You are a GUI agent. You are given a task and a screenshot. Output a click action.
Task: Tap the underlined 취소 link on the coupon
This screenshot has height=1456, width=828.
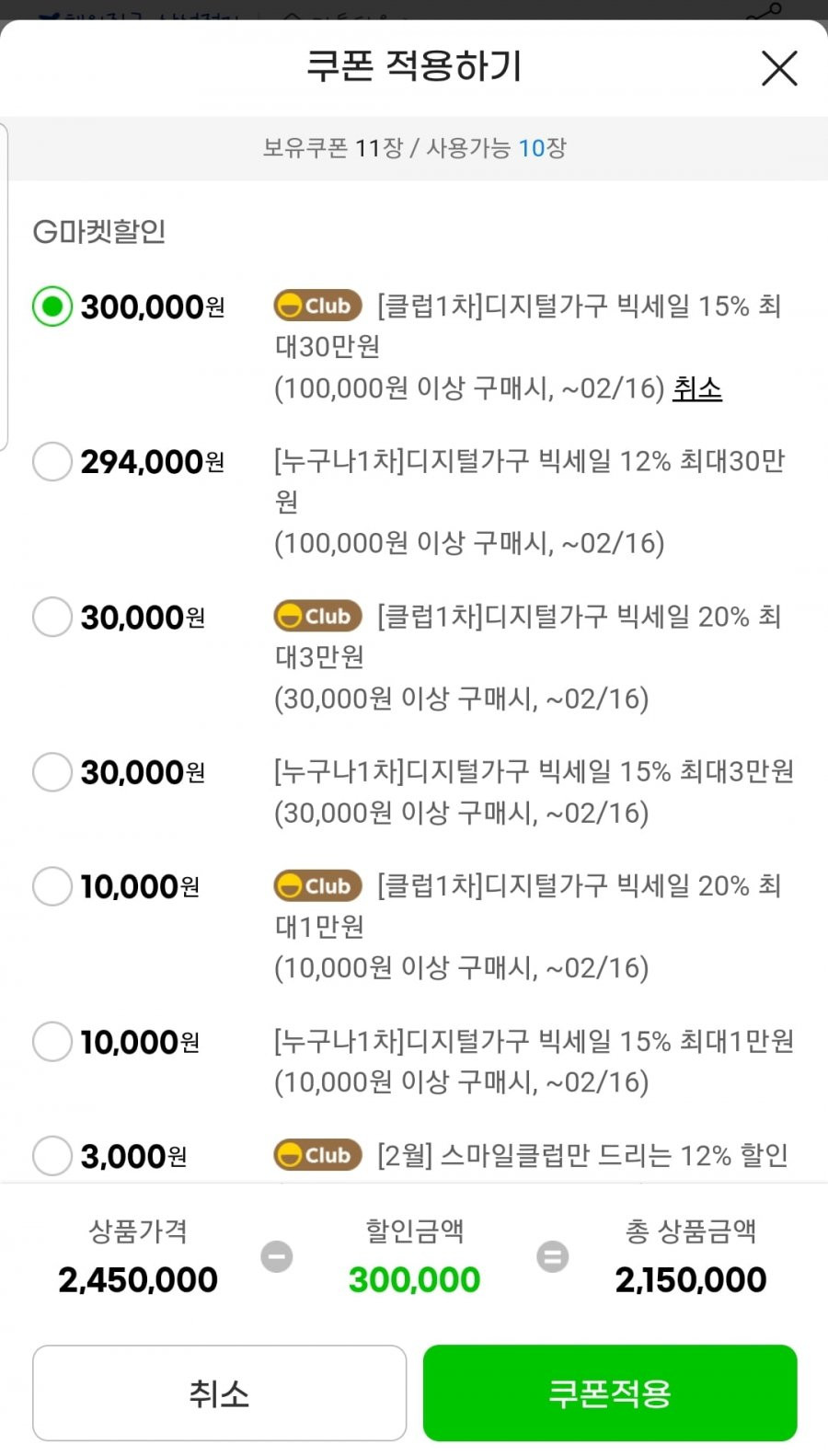(x=697, y=388)
